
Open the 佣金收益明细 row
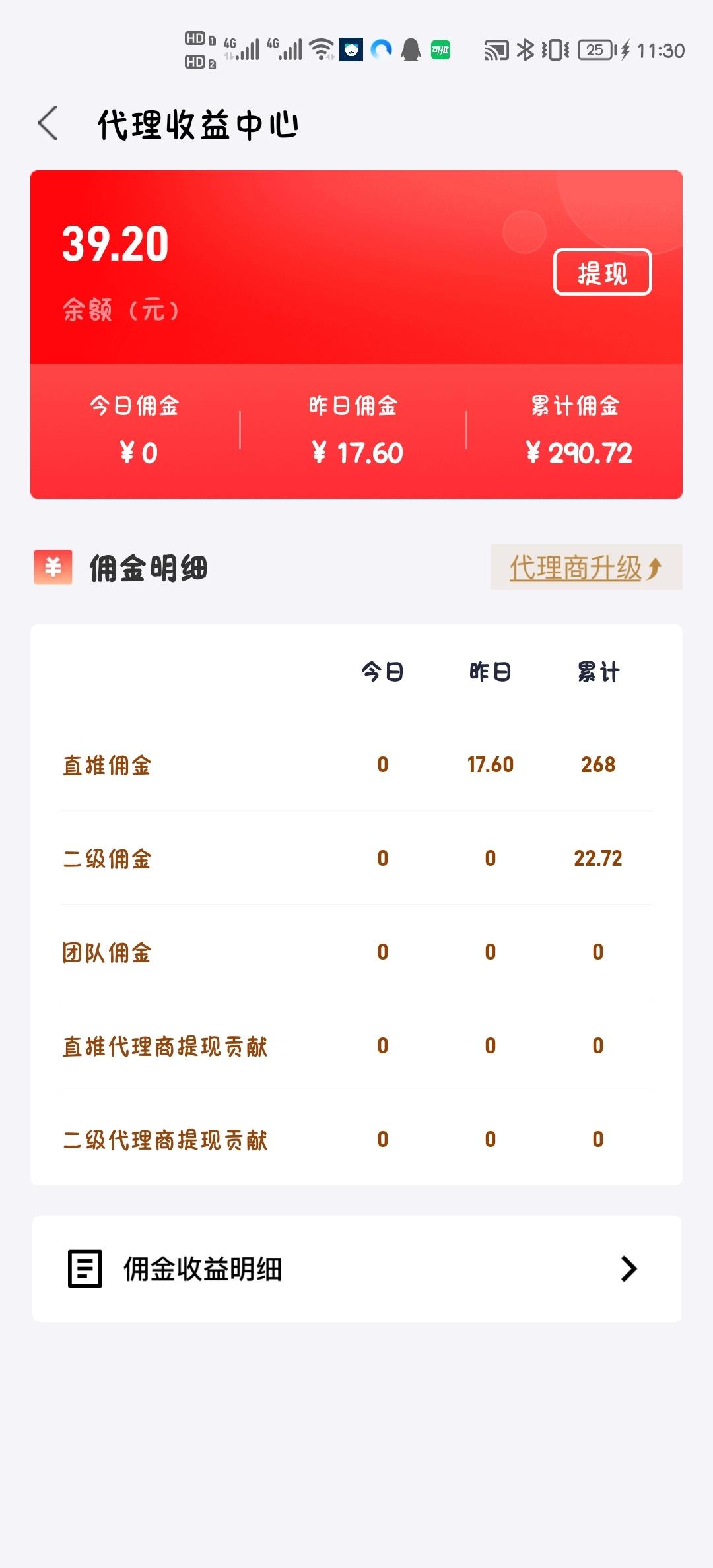coord(356,1268)
